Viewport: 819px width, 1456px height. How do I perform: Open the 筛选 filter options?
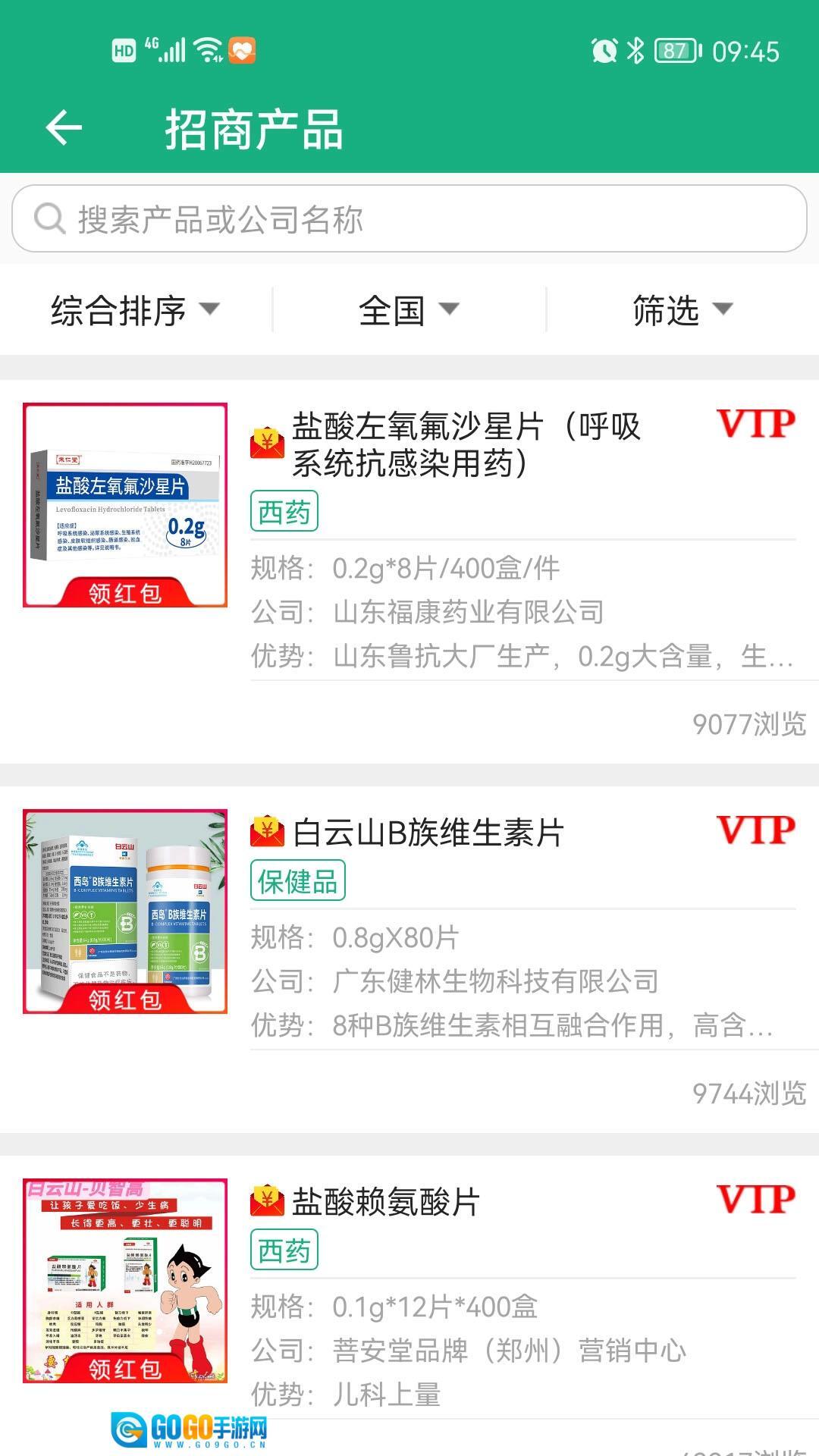pos(682,310)
